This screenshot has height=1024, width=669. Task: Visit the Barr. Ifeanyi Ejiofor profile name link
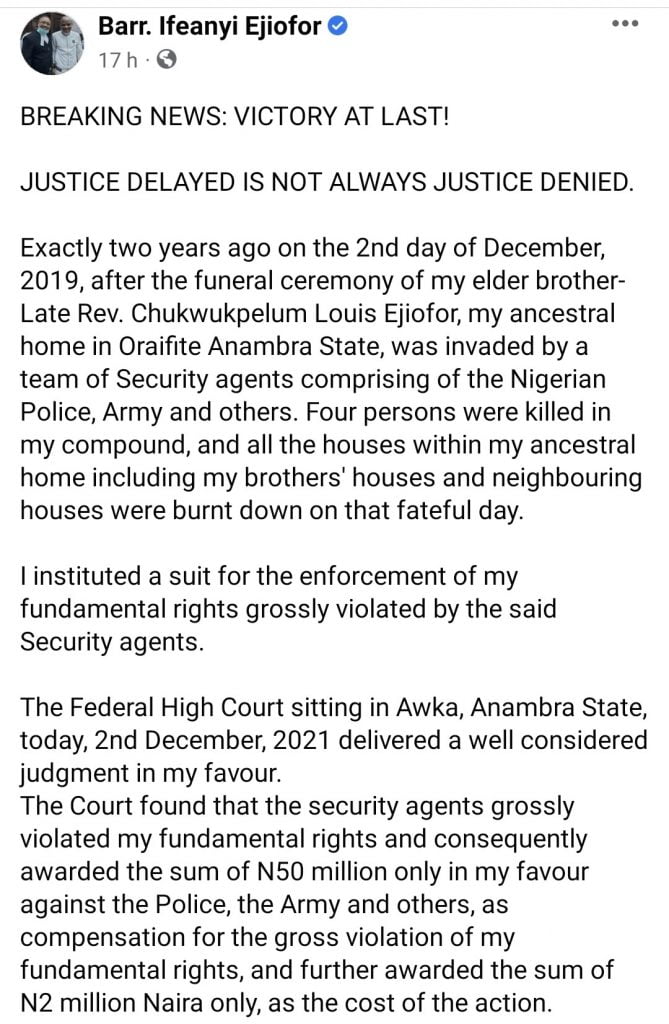[211, 27]
